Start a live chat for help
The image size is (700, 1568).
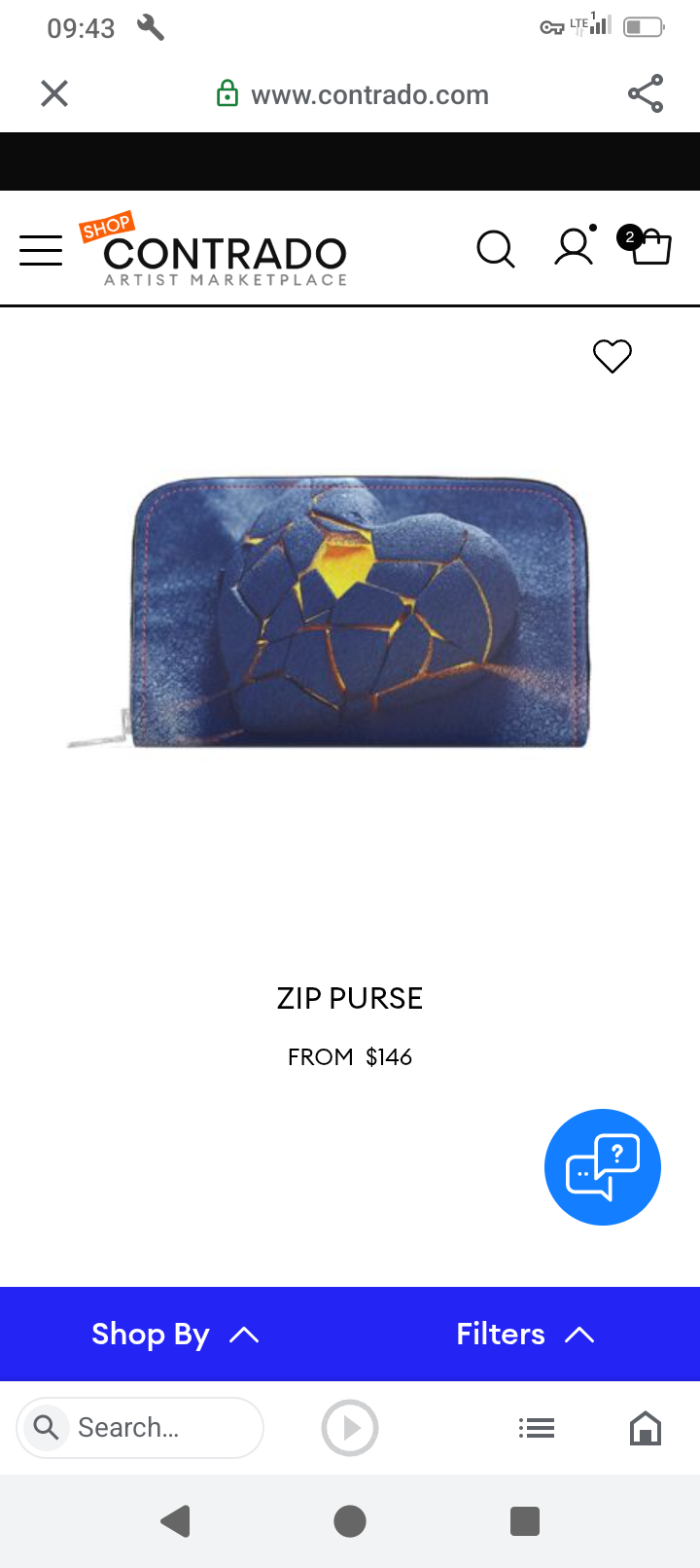(x=603, y=1167)
